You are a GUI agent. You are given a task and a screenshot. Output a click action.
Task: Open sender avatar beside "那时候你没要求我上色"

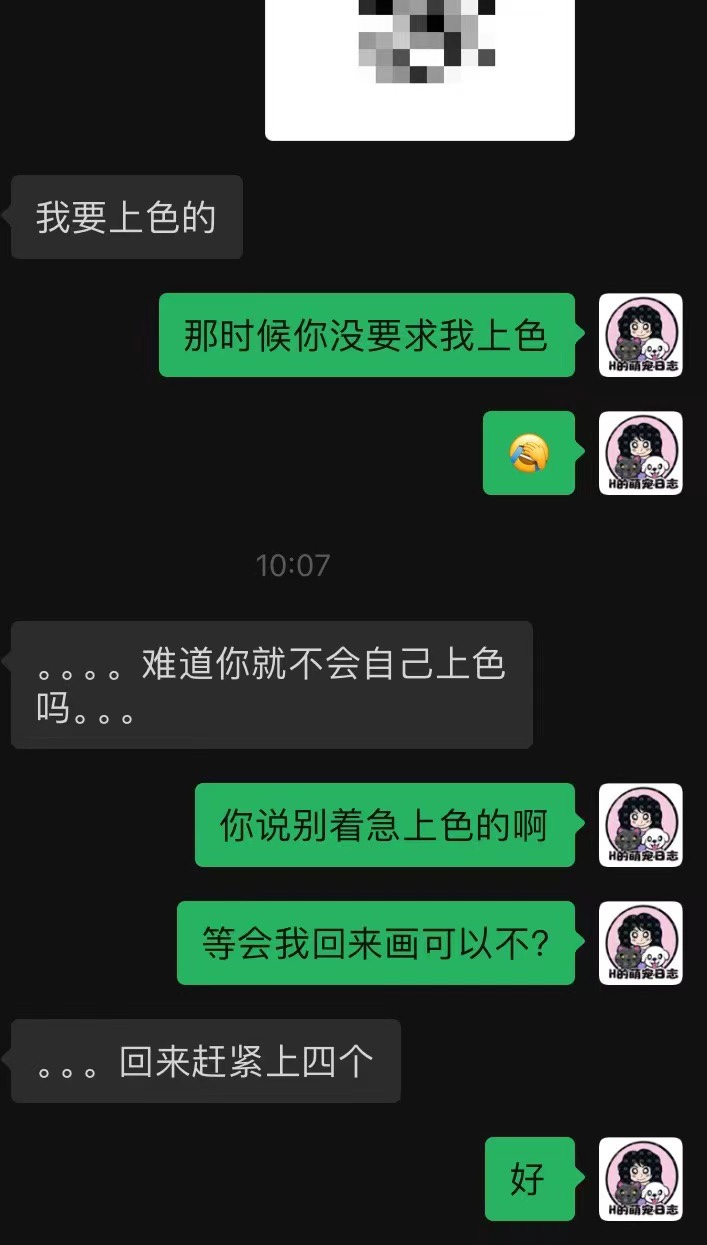click(640, 335)
